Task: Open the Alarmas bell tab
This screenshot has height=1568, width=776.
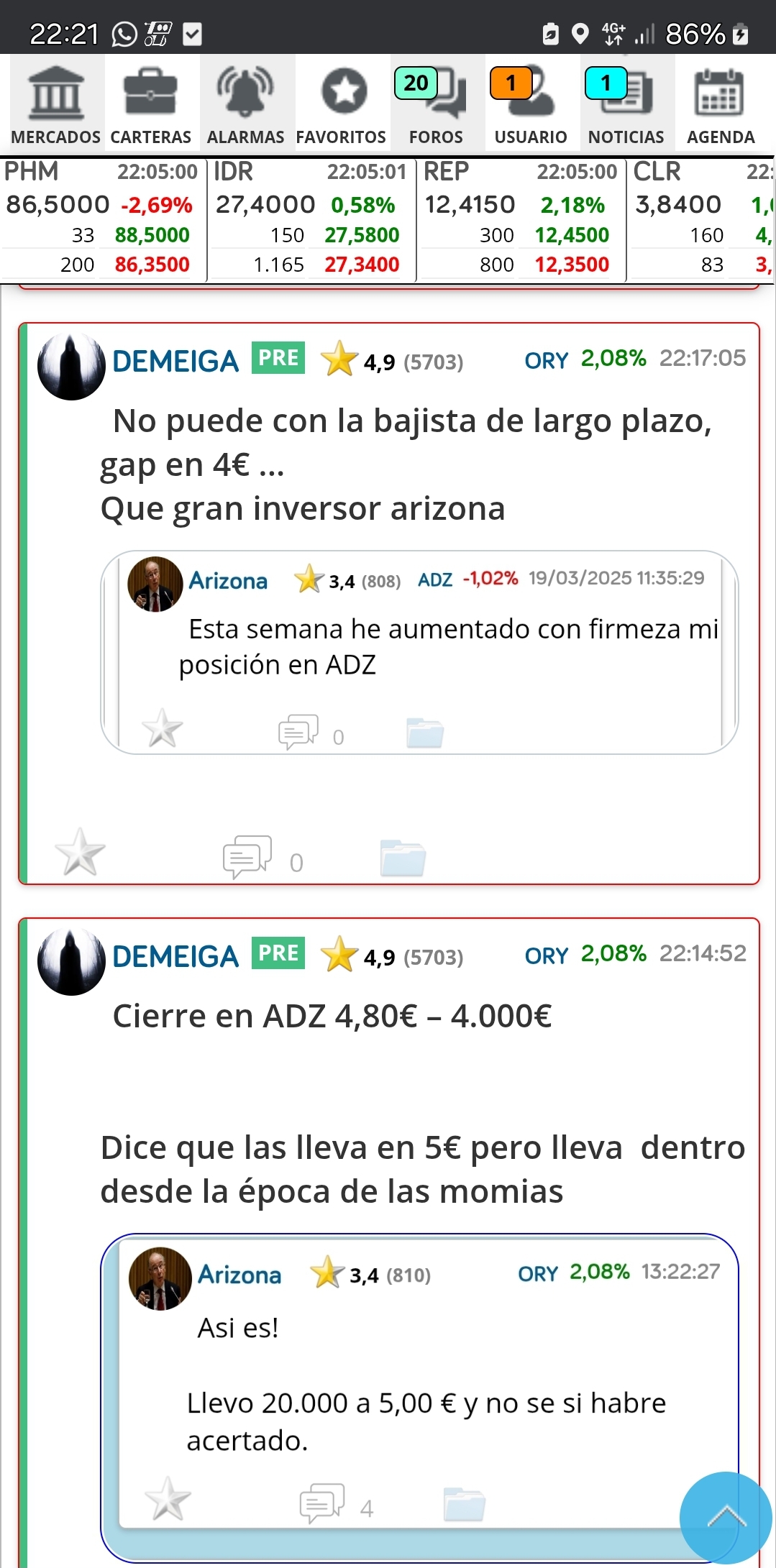Action: pos(246,104)
